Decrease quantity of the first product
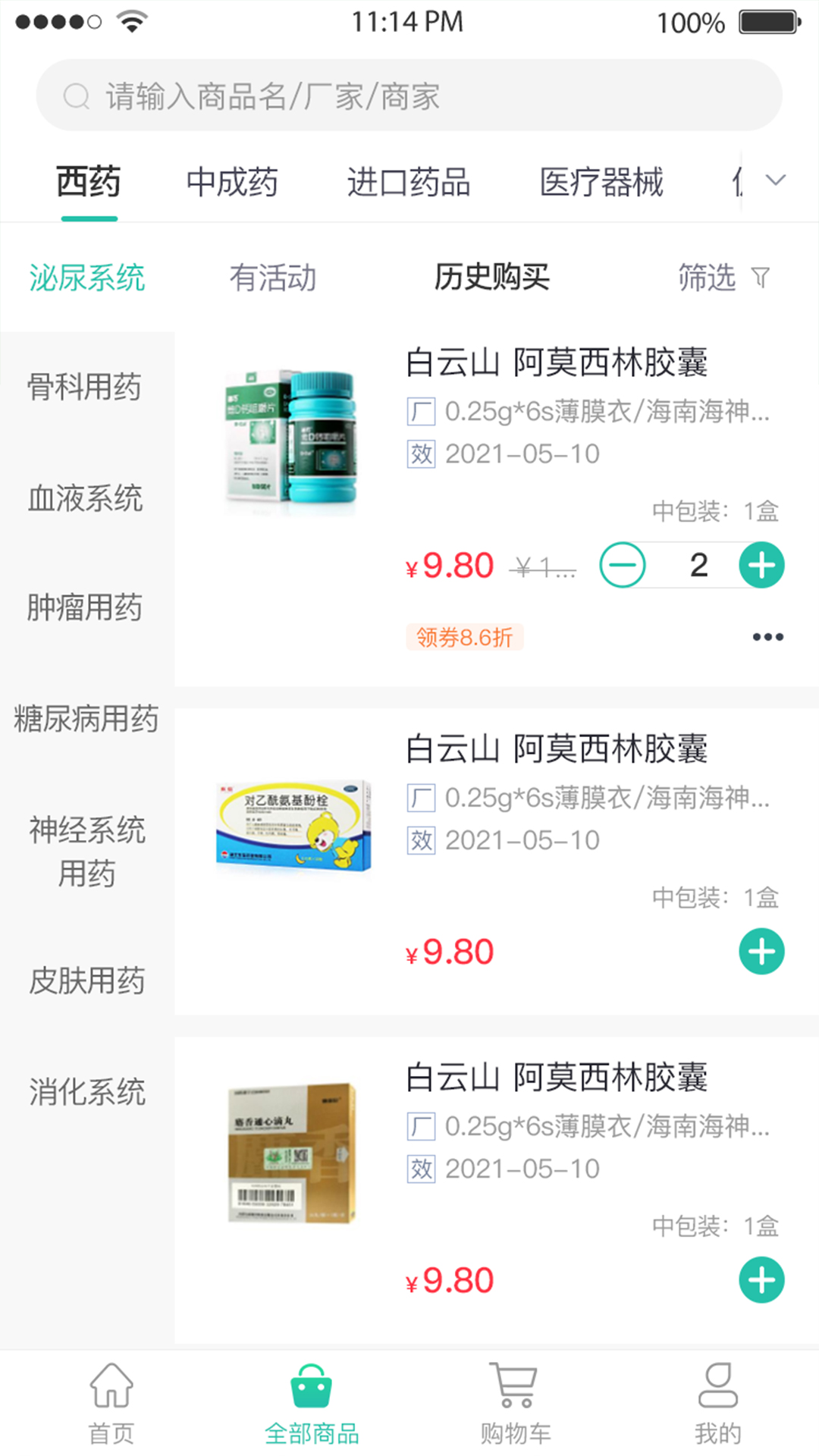 tap(623, 566)
